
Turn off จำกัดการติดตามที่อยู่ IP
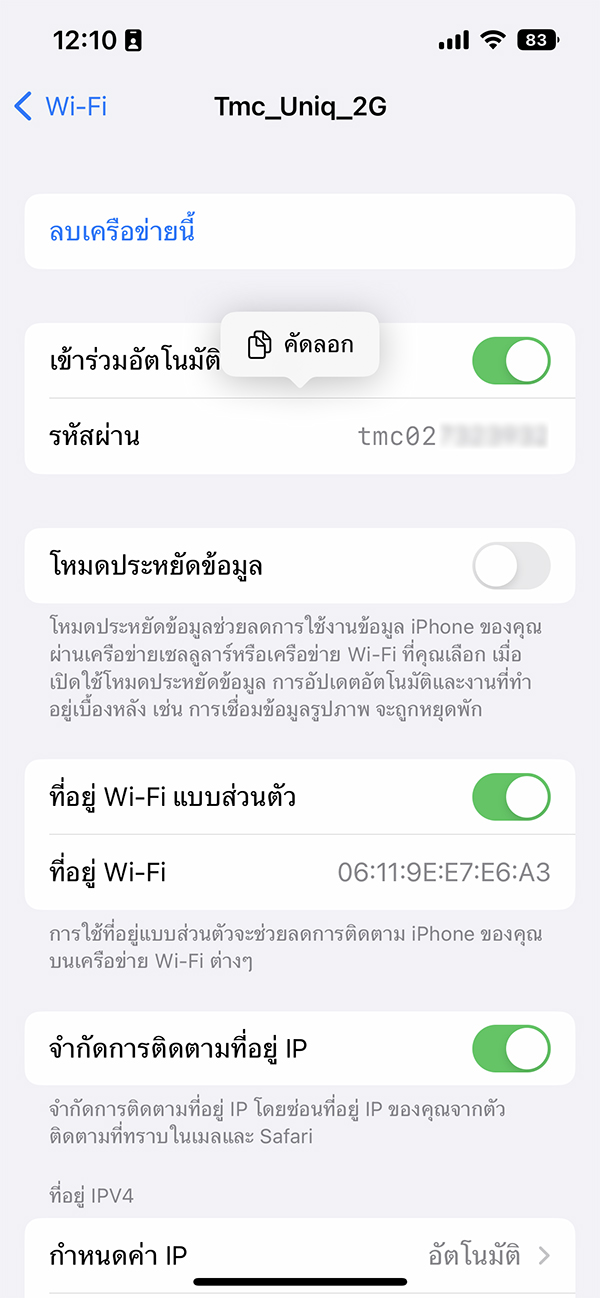(510, 1049)
